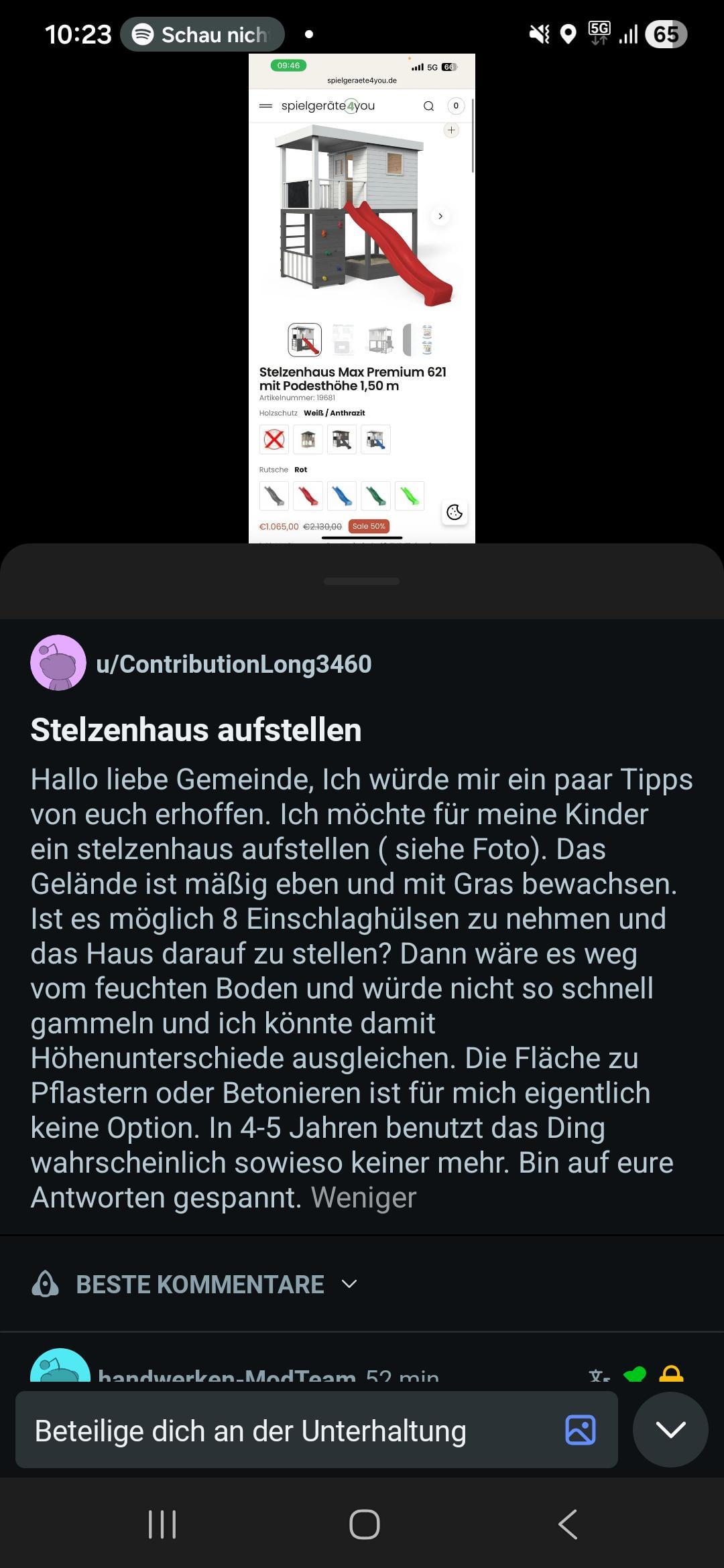Attach an image to the comment
The width and height of the screenshot is (724, 1568).
coord(581,1430)
